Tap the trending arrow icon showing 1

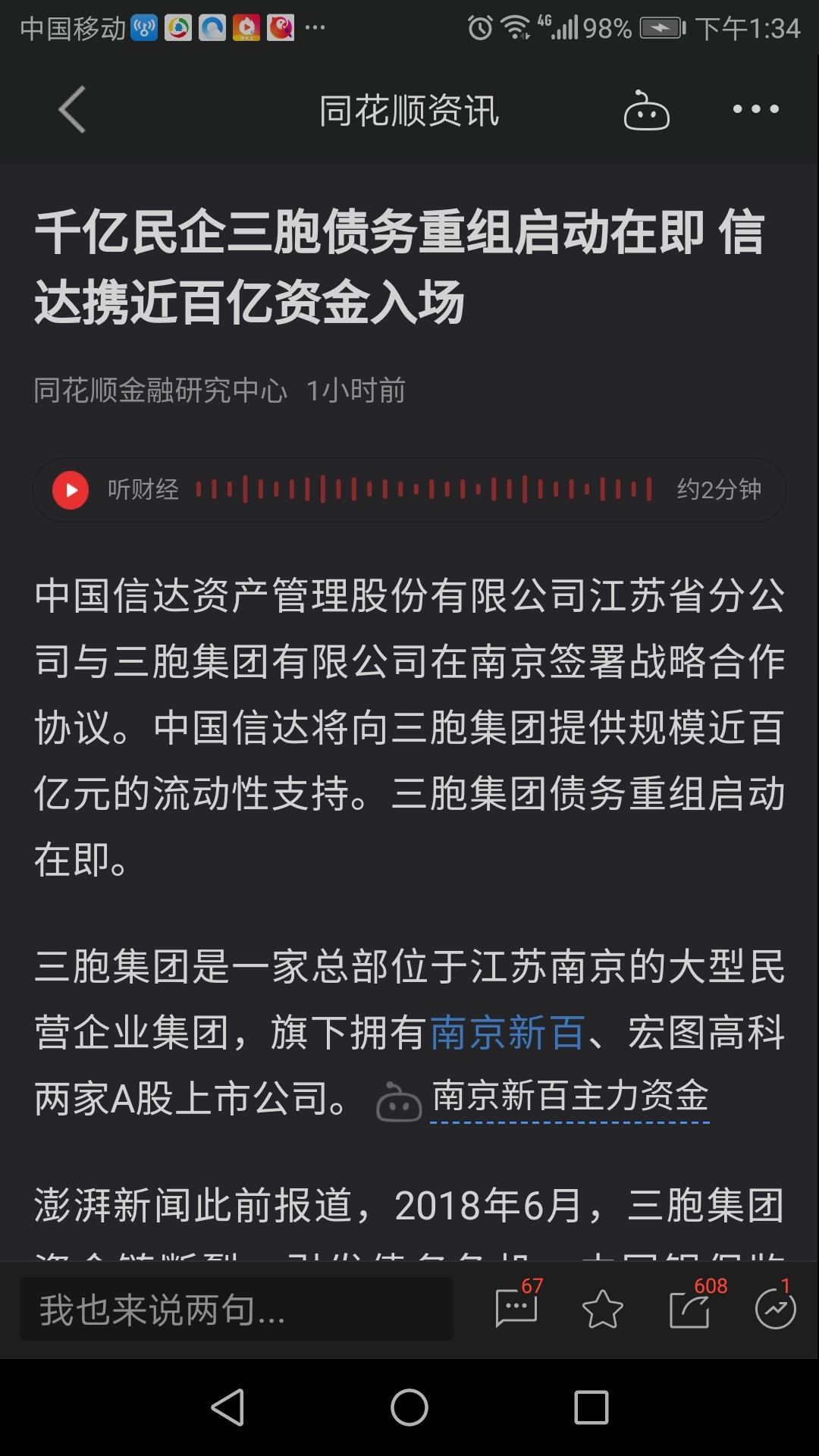click(773, 1308)
